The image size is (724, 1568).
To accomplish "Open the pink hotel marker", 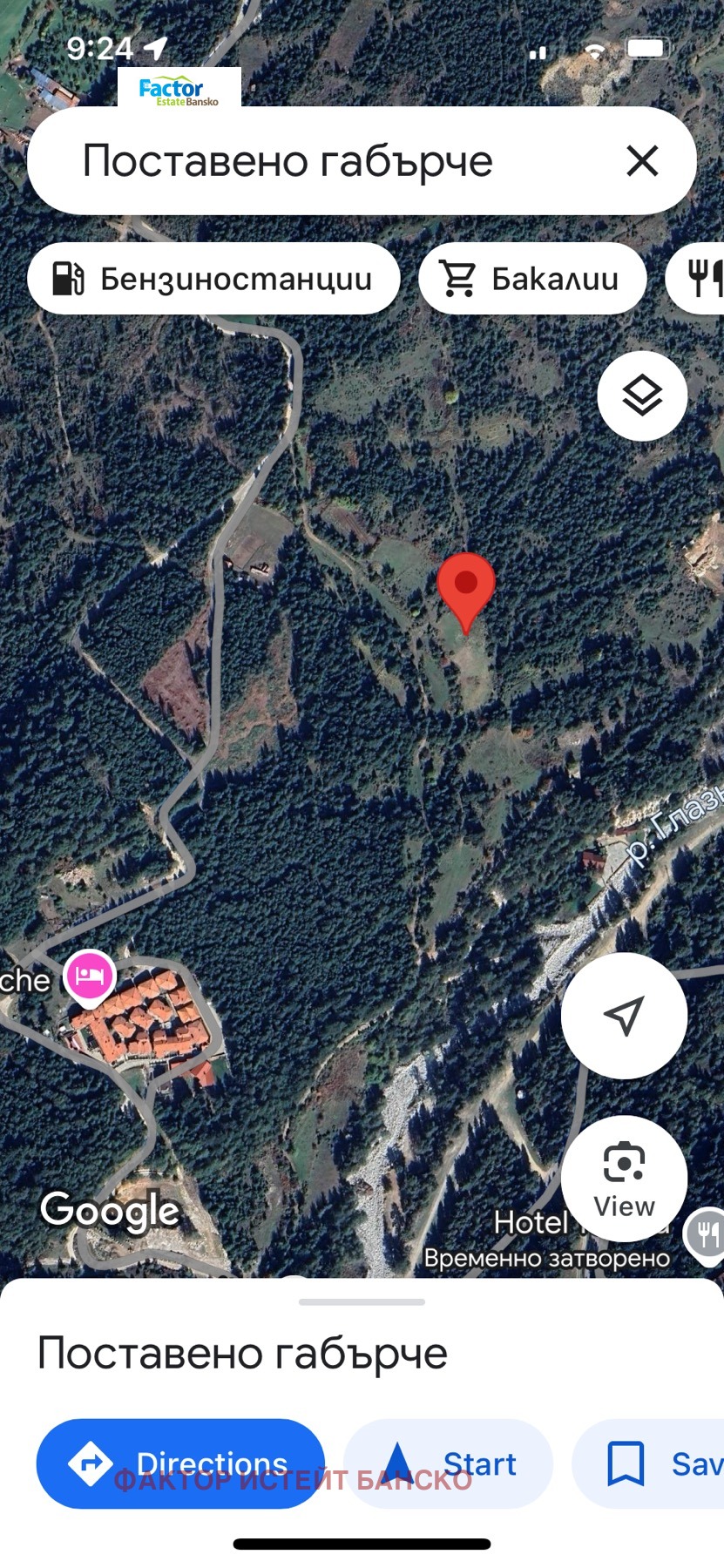I will (90, 974).
